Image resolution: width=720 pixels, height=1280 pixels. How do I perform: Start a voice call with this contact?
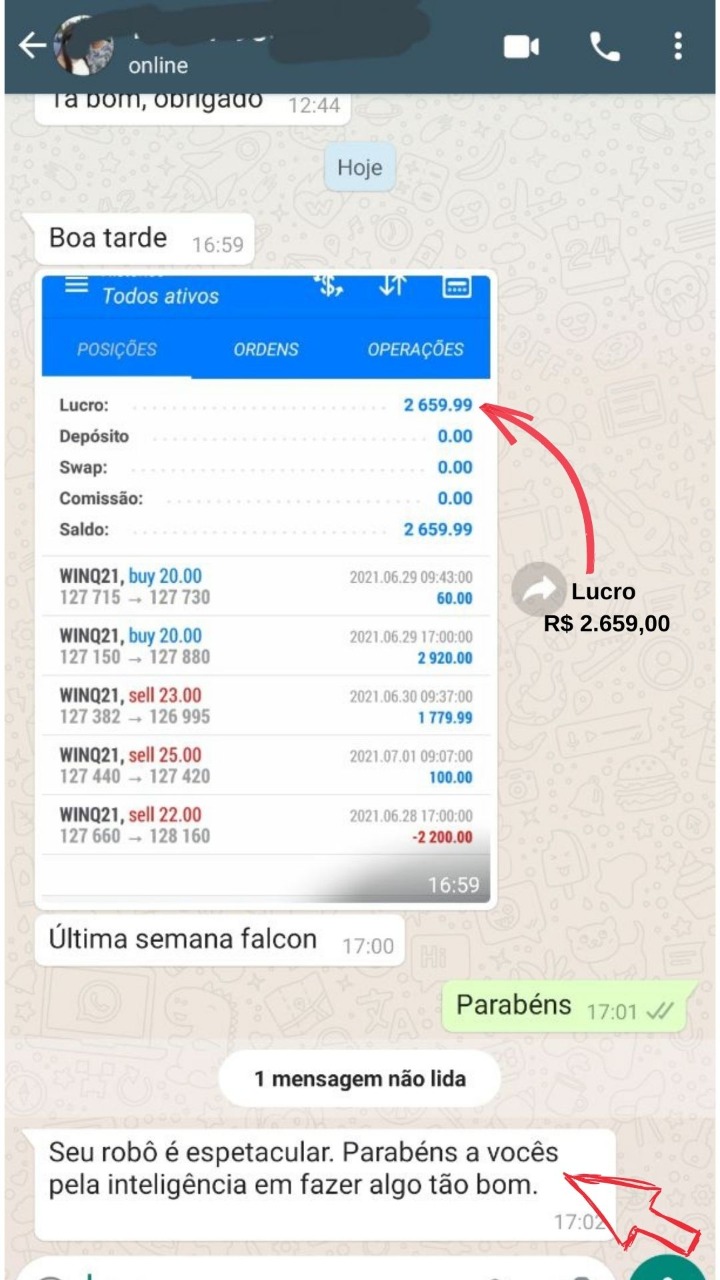(x=604, y=47)
